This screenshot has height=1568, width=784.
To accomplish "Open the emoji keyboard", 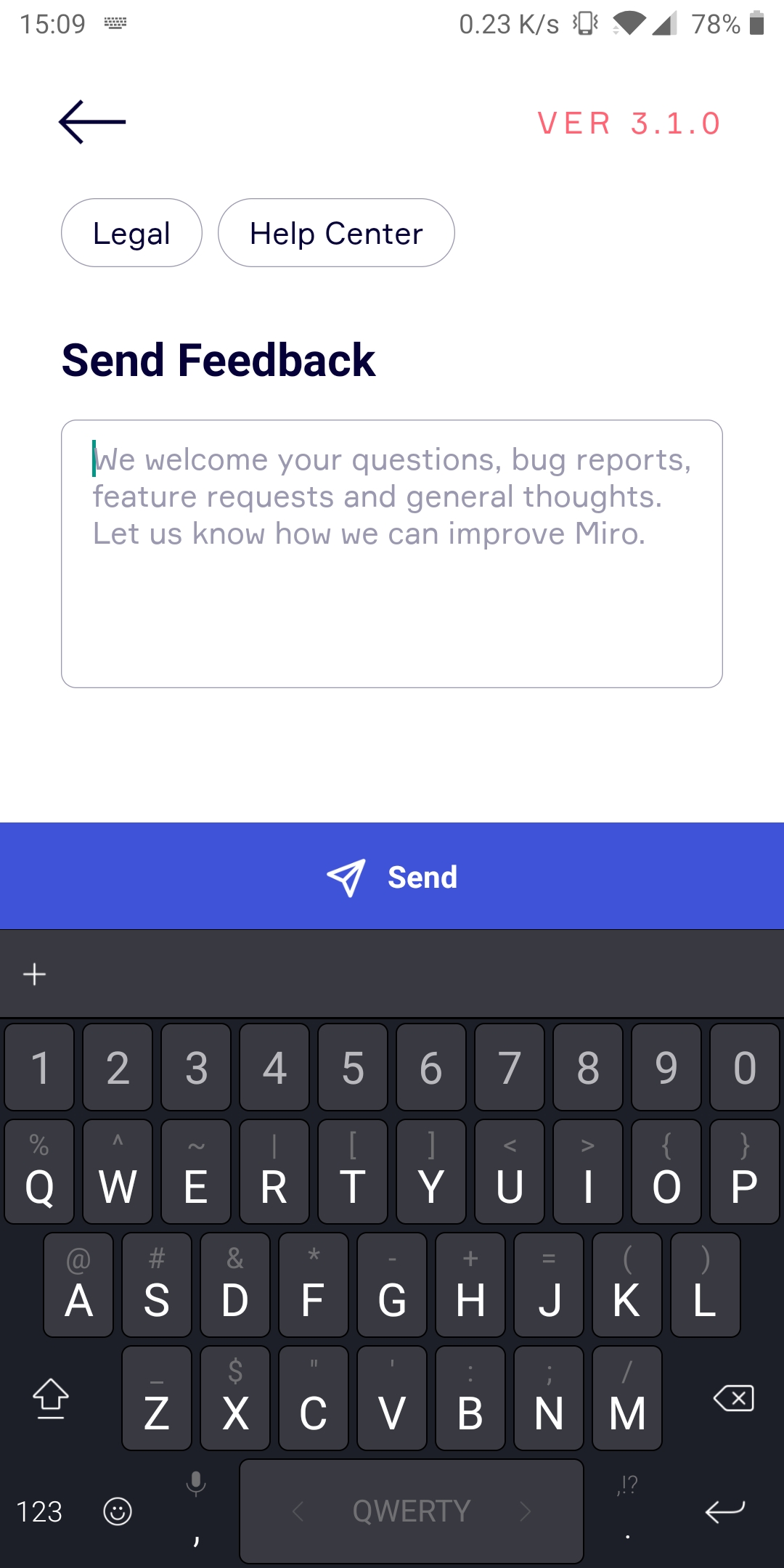I will pyautogui.click(x=118, y=1511).
